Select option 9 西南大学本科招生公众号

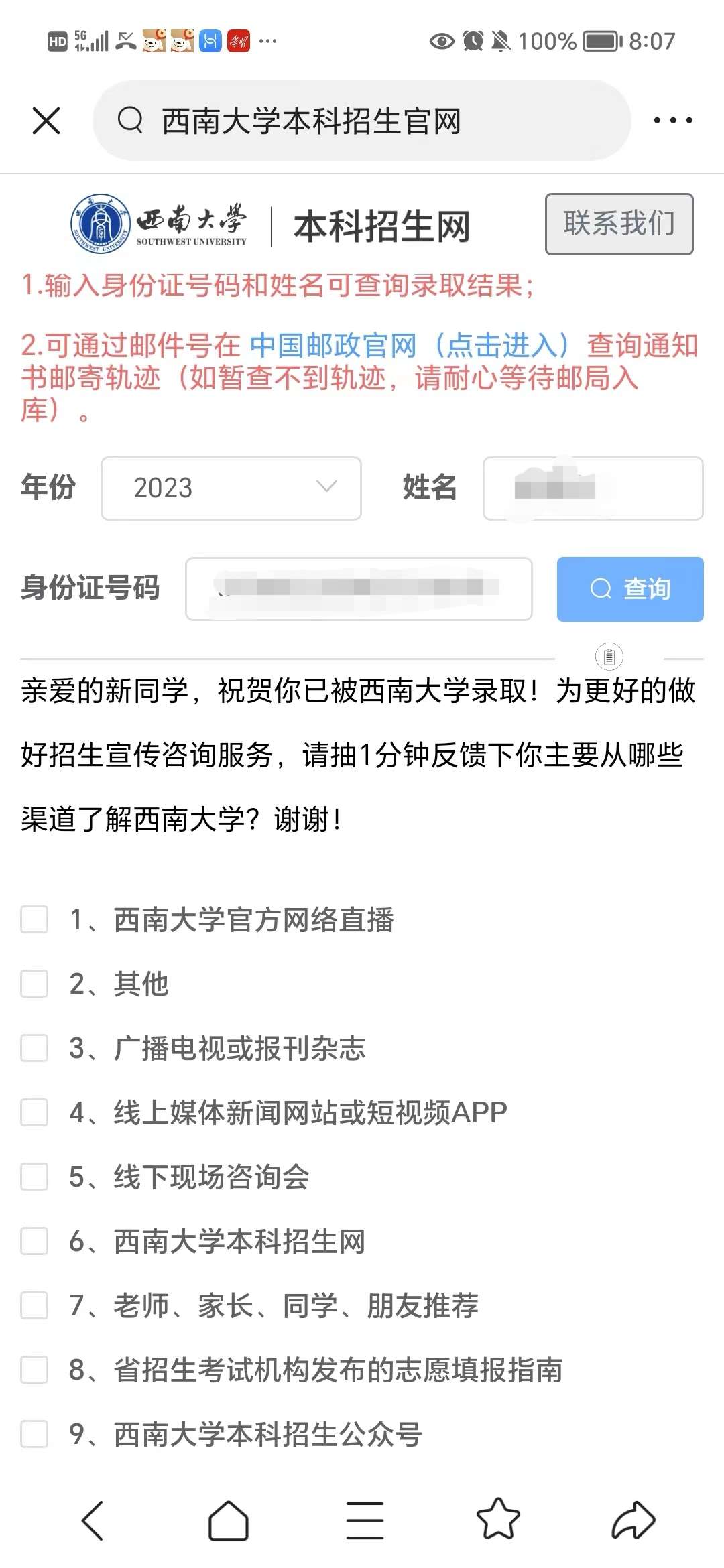[34, 1434]
